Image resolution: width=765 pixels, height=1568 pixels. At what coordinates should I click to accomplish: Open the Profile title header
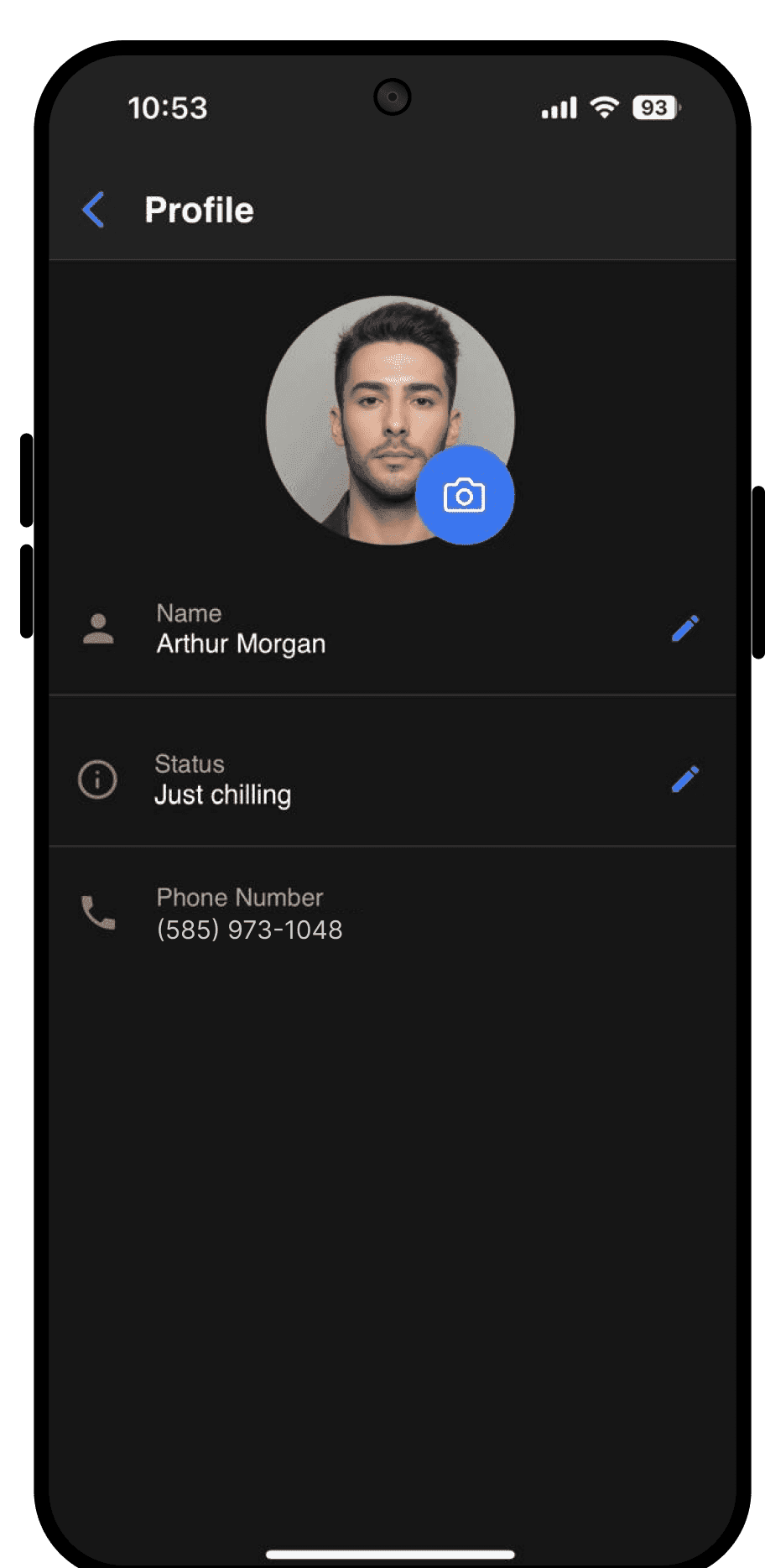(x=200, y=210)
